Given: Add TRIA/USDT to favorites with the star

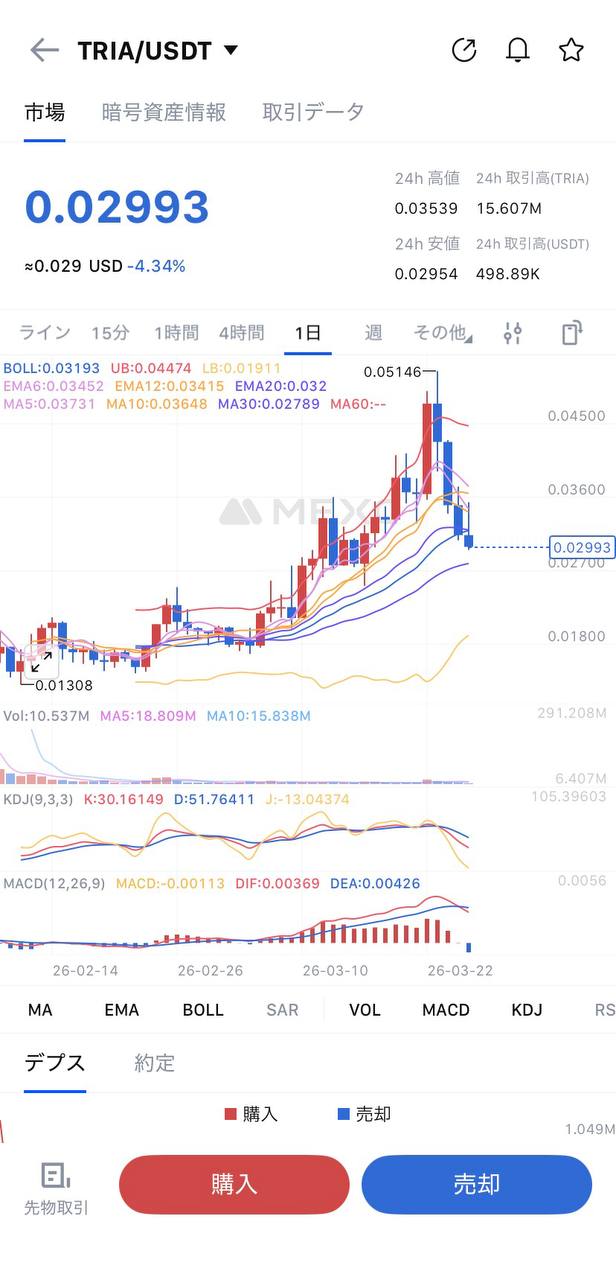Looking at the screenshot, I should pyautogui.click(x=571, y=50).
